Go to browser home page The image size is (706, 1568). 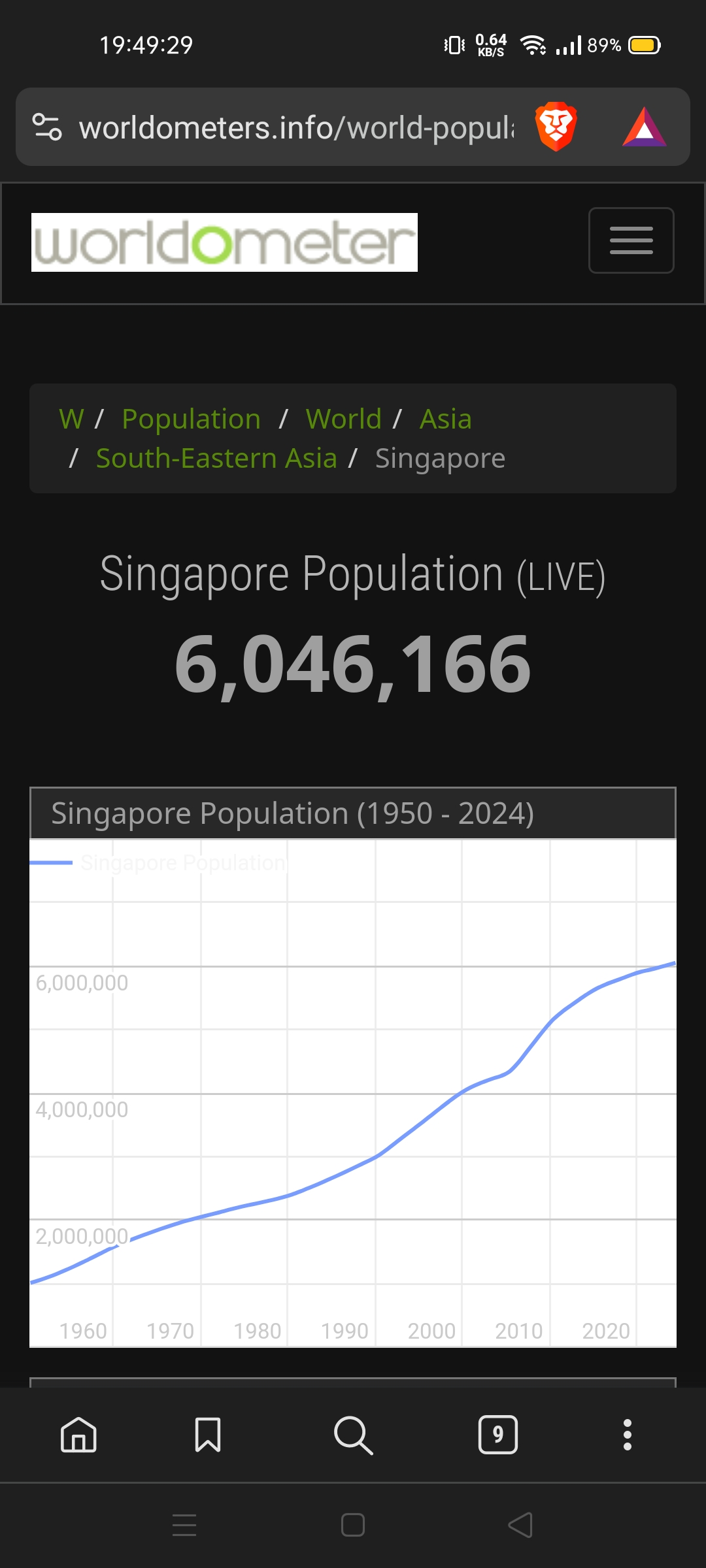click(78, 1435)
